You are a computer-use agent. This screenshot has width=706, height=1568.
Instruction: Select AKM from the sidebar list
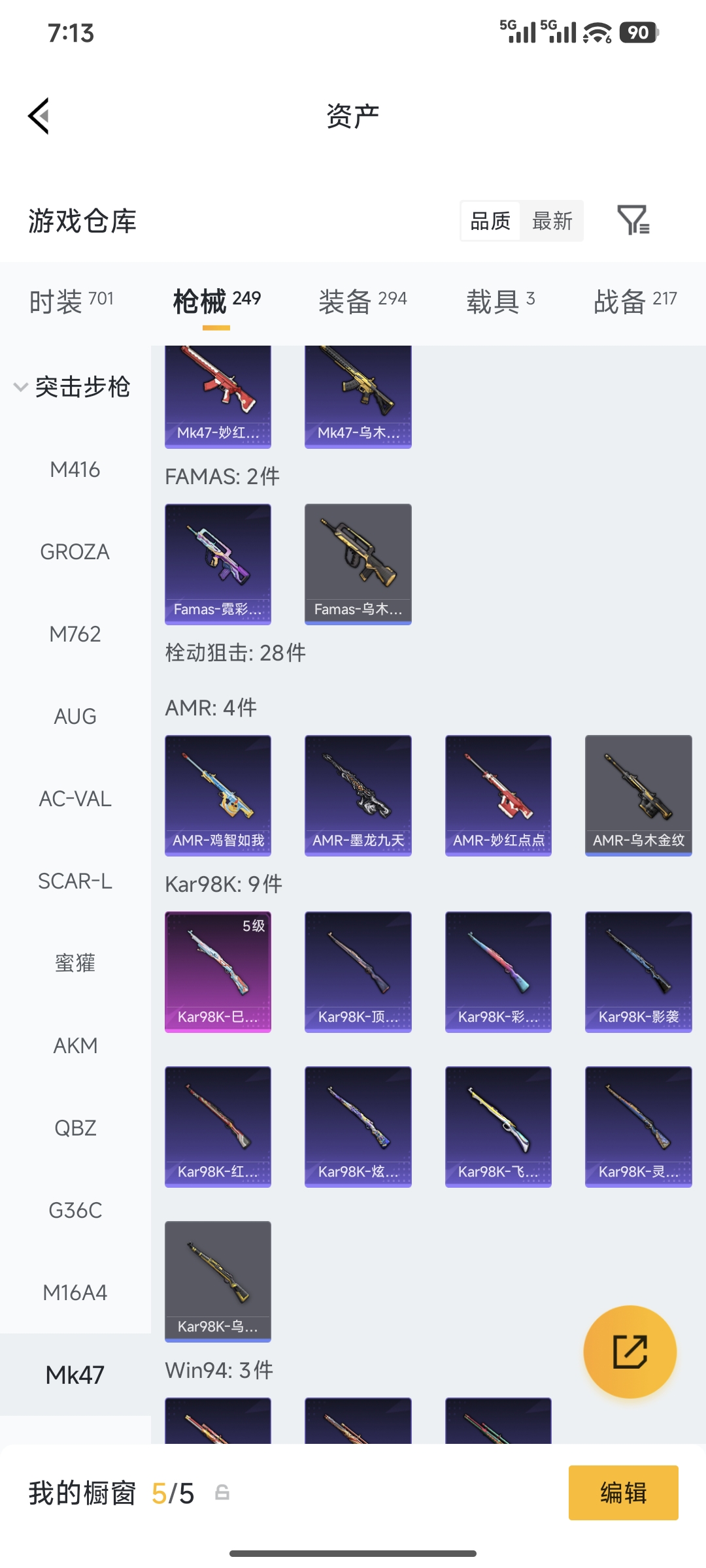(x=75, y=1045)
